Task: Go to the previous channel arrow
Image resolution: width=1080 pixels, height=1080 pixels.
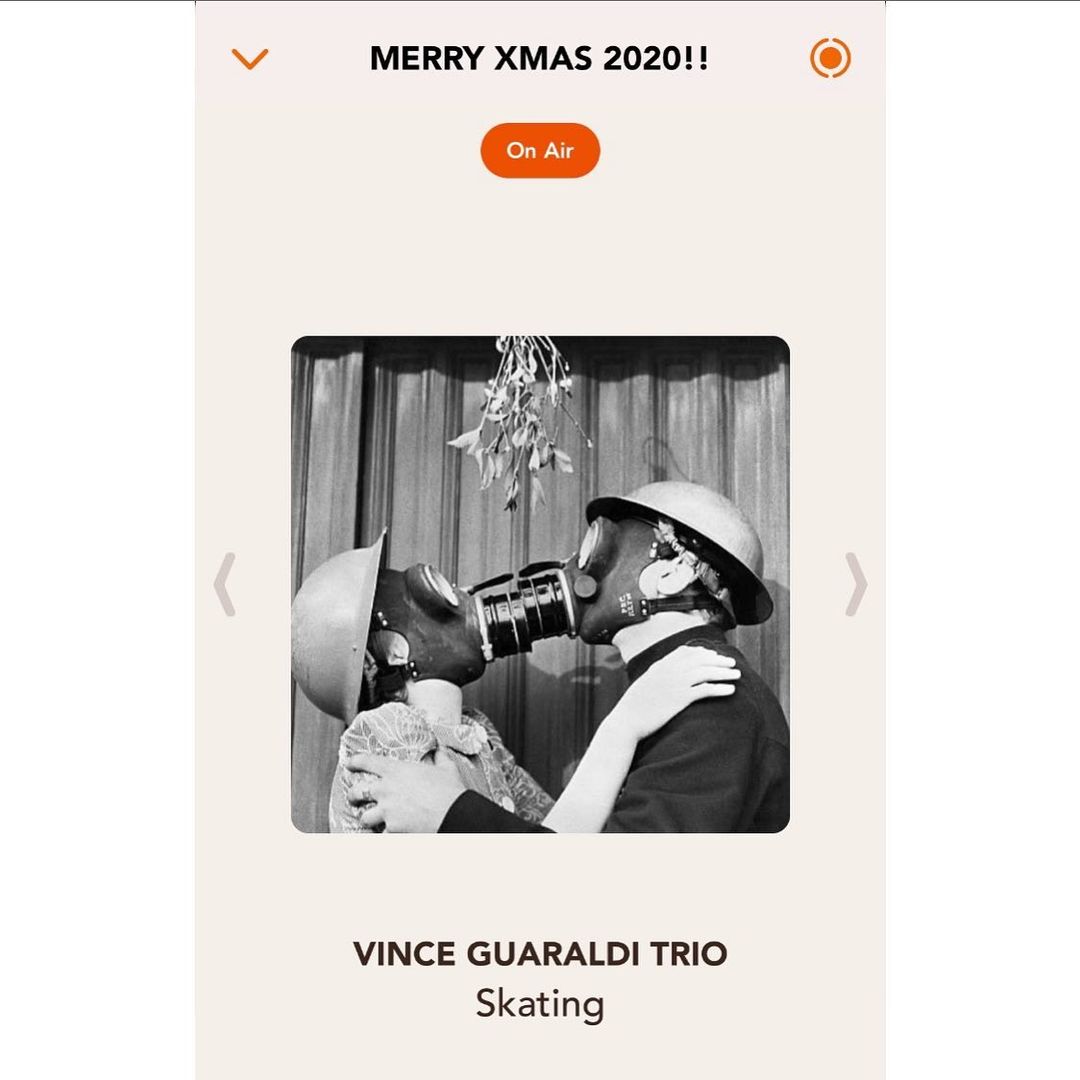Action: [225, 584]
